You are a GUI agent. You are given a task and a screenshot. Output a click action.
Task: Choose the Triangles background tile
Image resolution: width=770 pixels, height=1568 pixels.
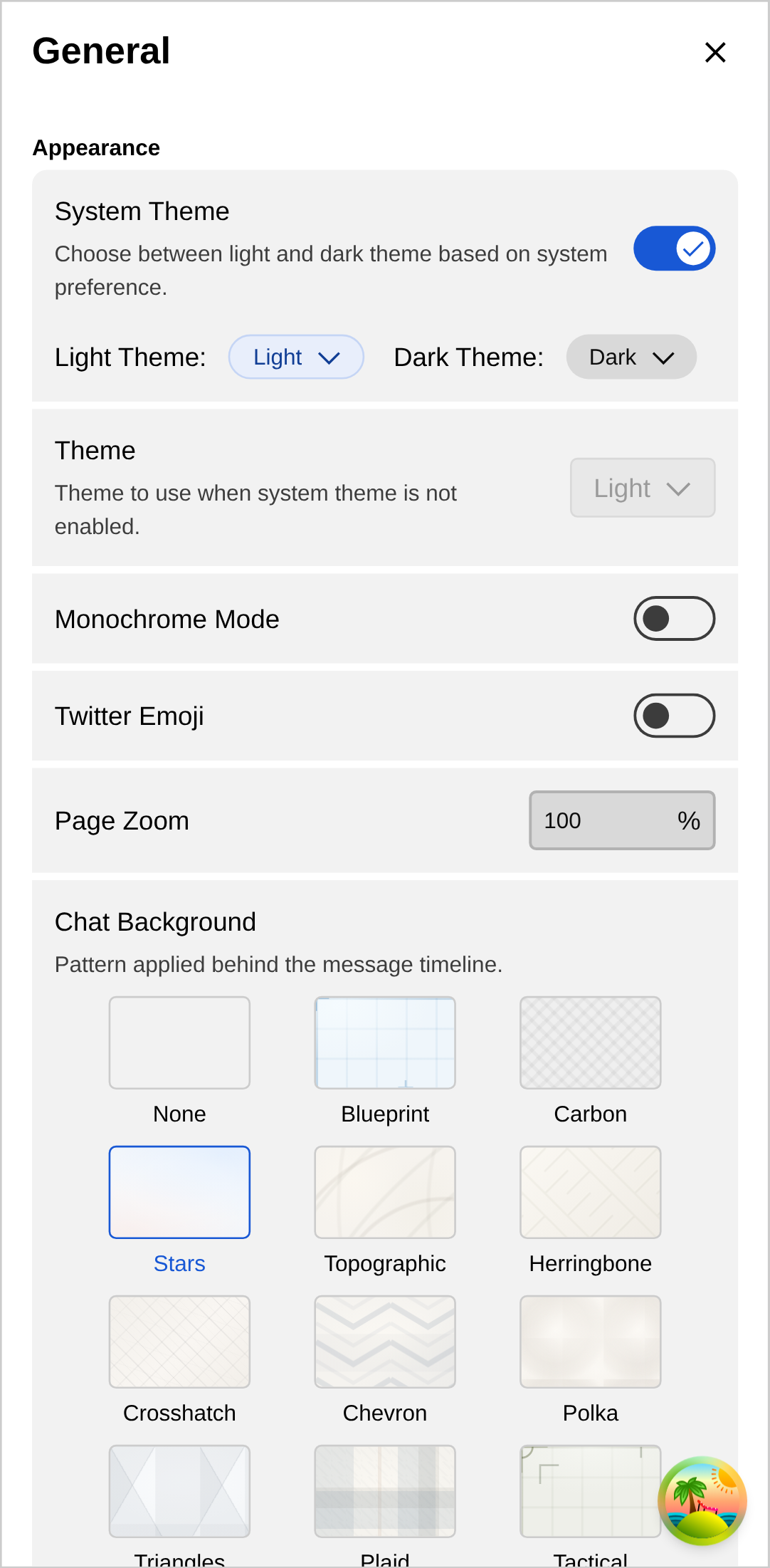click(x=179, y=1491)
